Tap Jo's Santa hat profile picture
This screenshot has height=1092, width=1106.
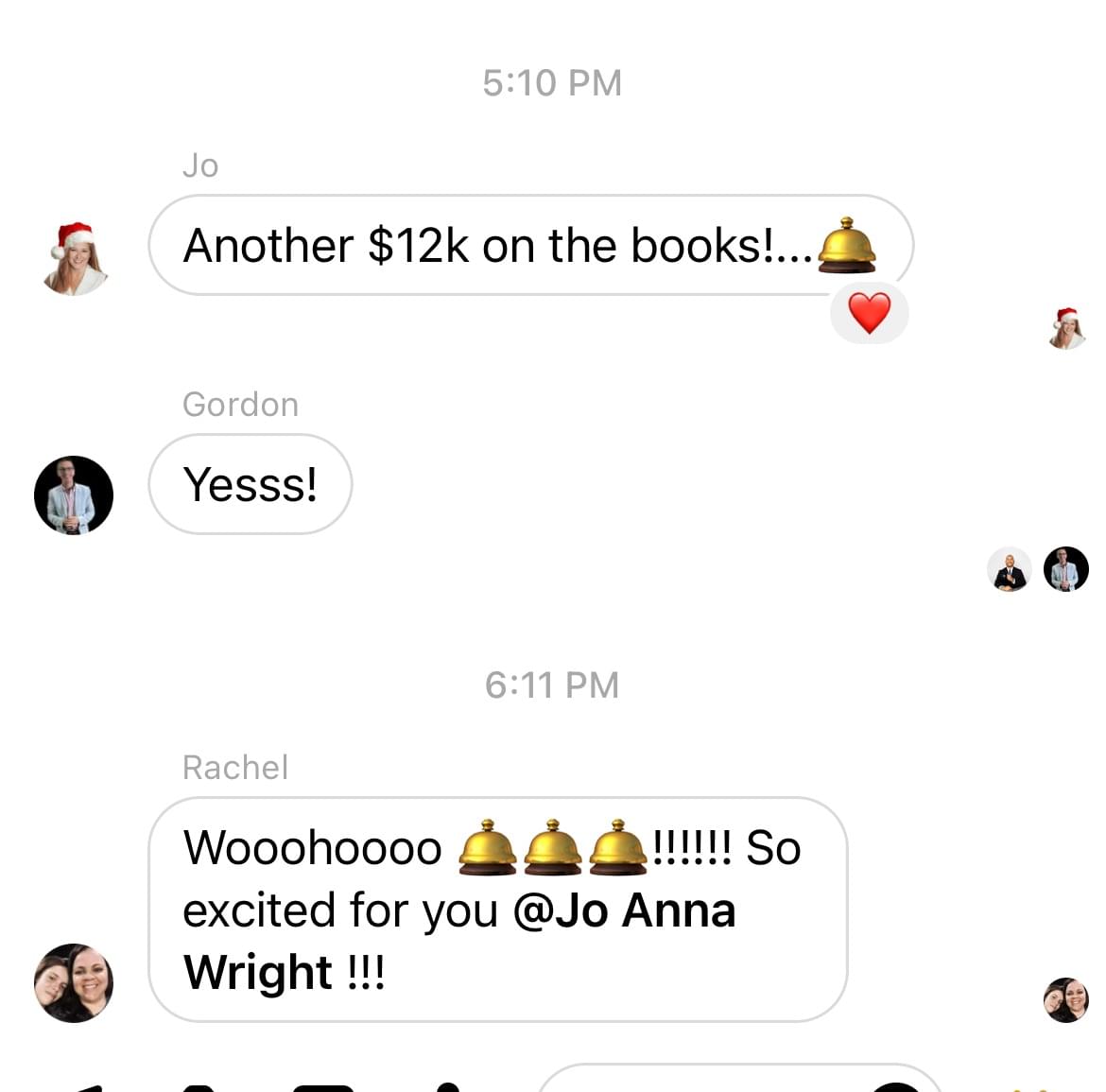coord(75,258)
